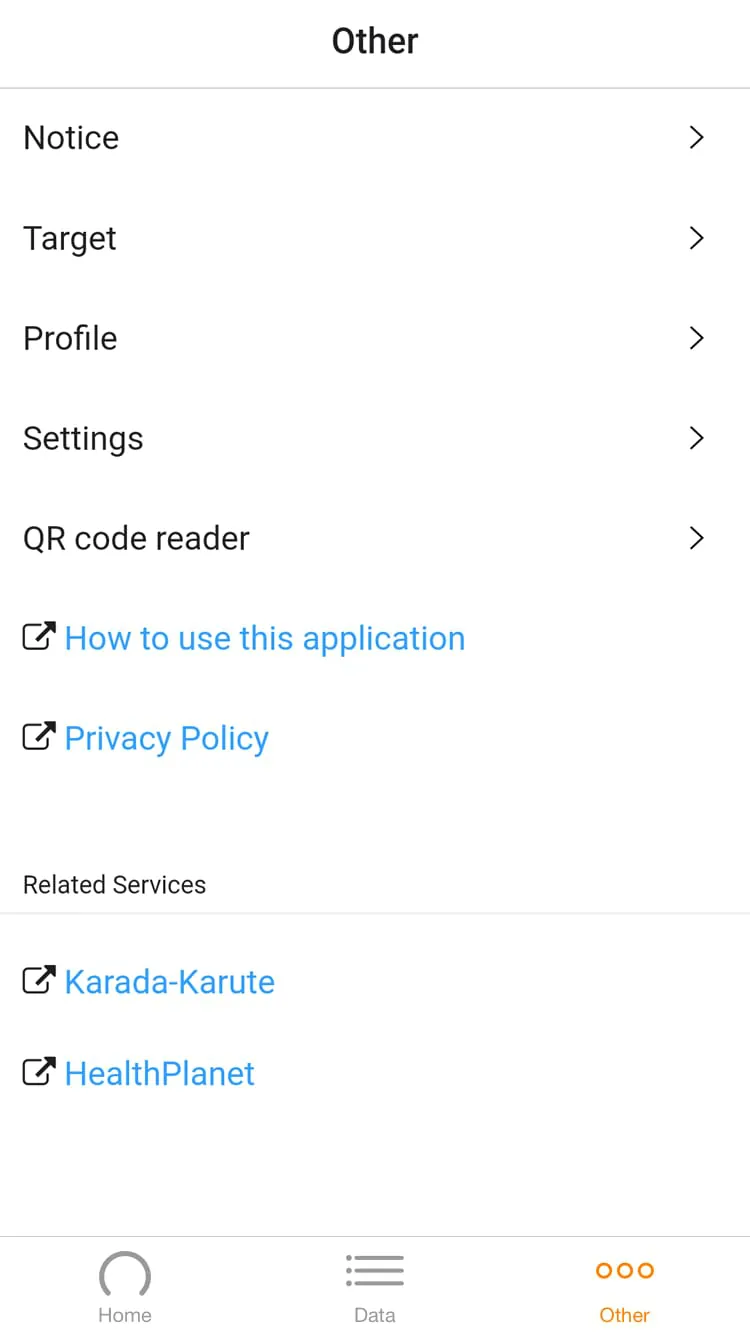Switch to the Home tab
Screen dimensions: 750x1334
point(125,1286)
